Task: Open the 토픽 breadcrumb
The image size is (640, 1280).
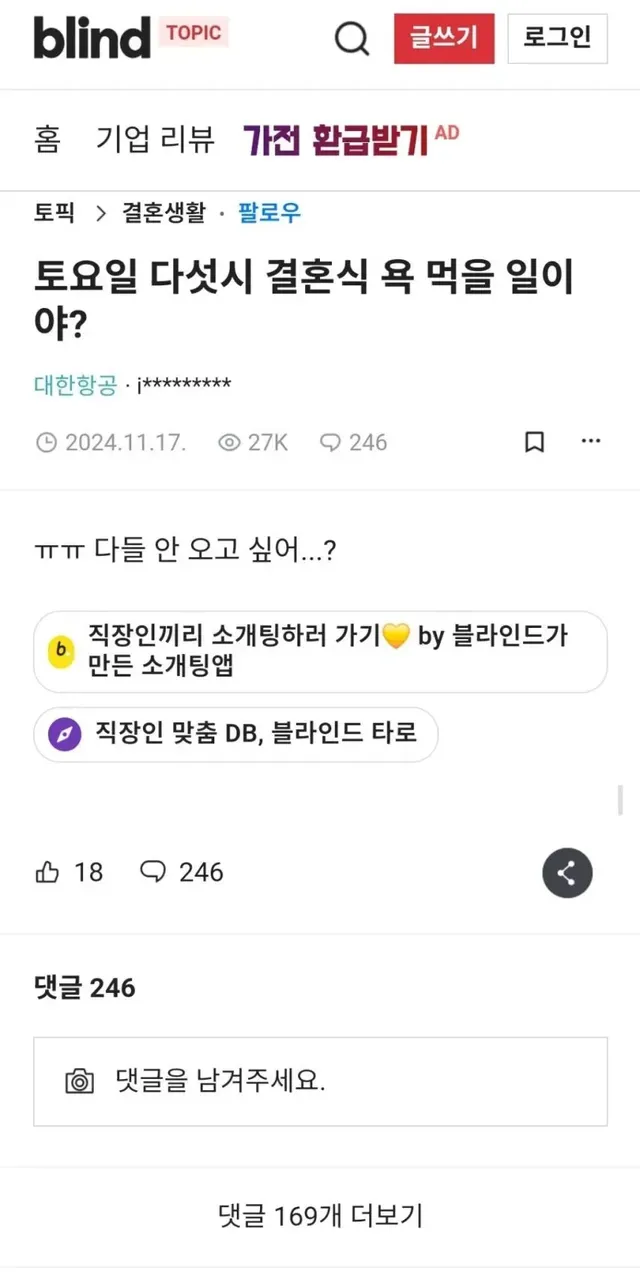Action: pyautogui.click(x=54, y=212)
